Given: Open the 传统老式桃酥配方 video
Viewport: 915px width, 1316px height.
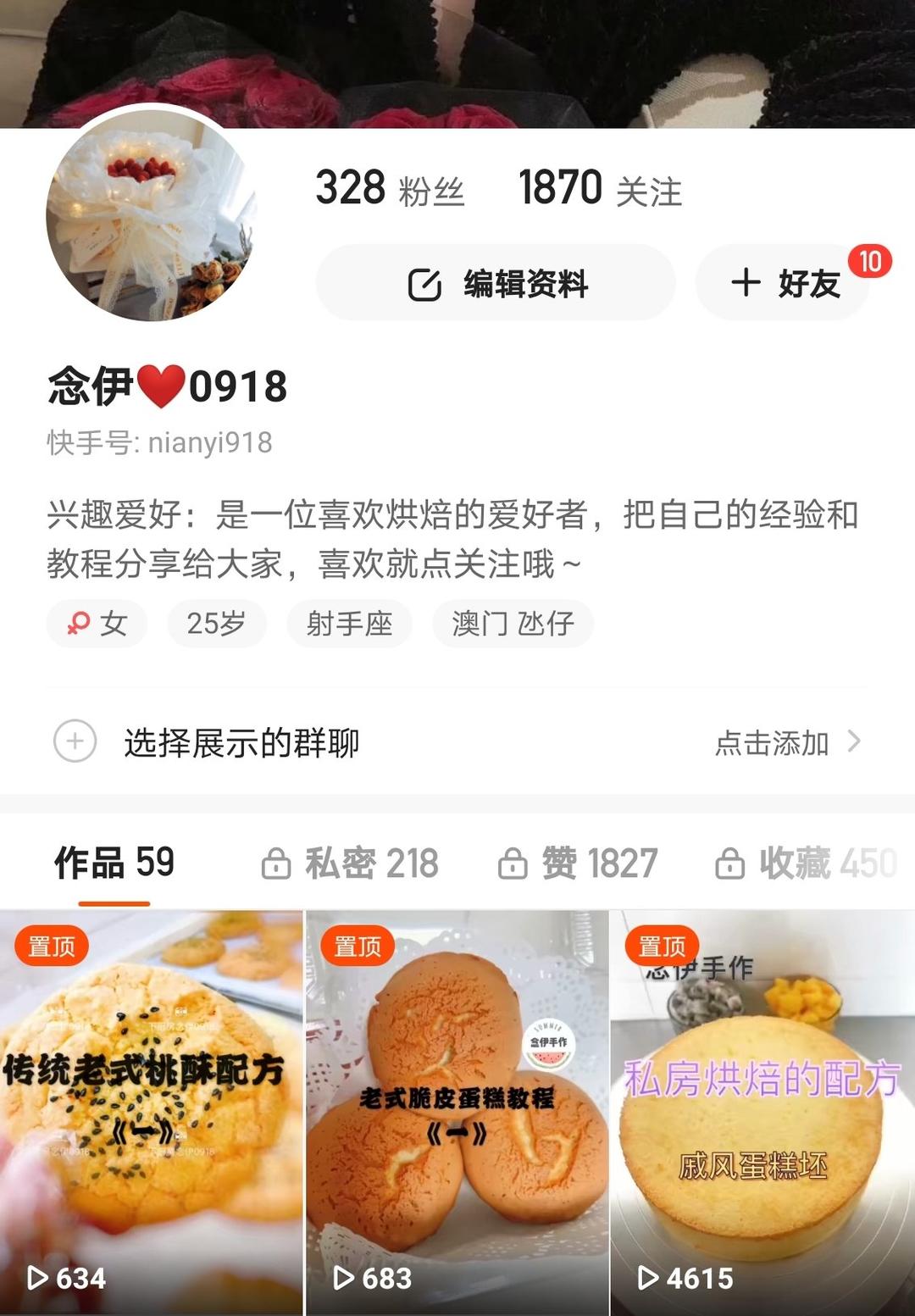Looking at the screenshot, I should pyautogui.click(x=151, y=1110).
